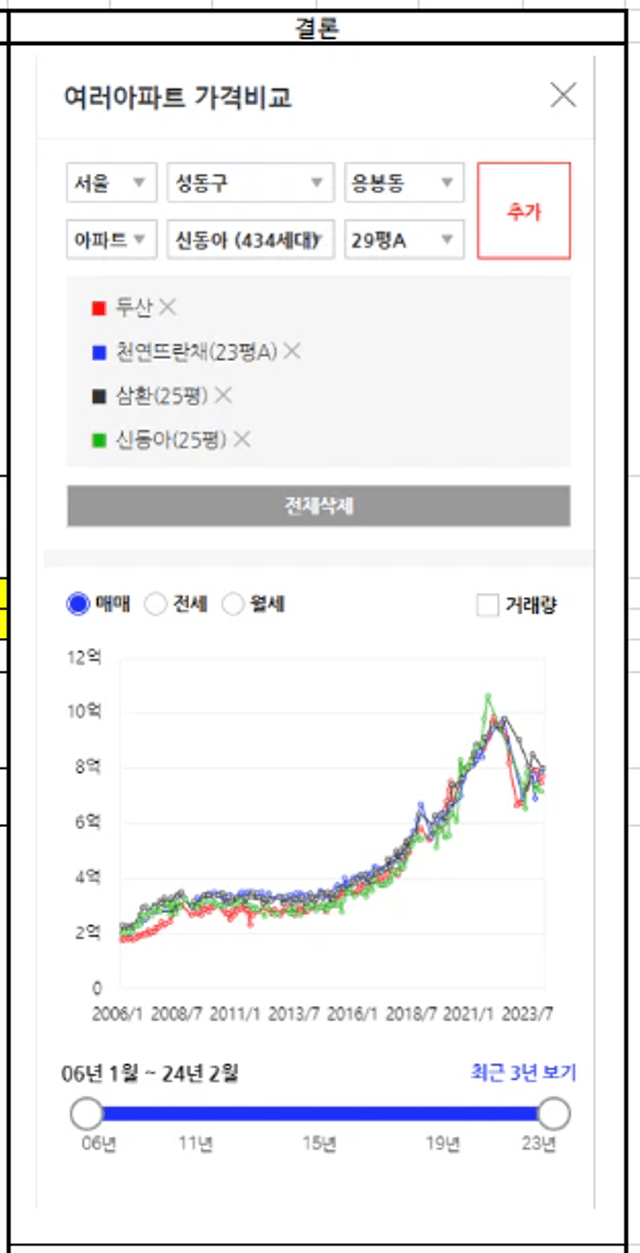Open the 신동아 (434세대) complex dropdown
Image resolution: width=640 pixels, height=1253 pixels.
click(250, 239)
